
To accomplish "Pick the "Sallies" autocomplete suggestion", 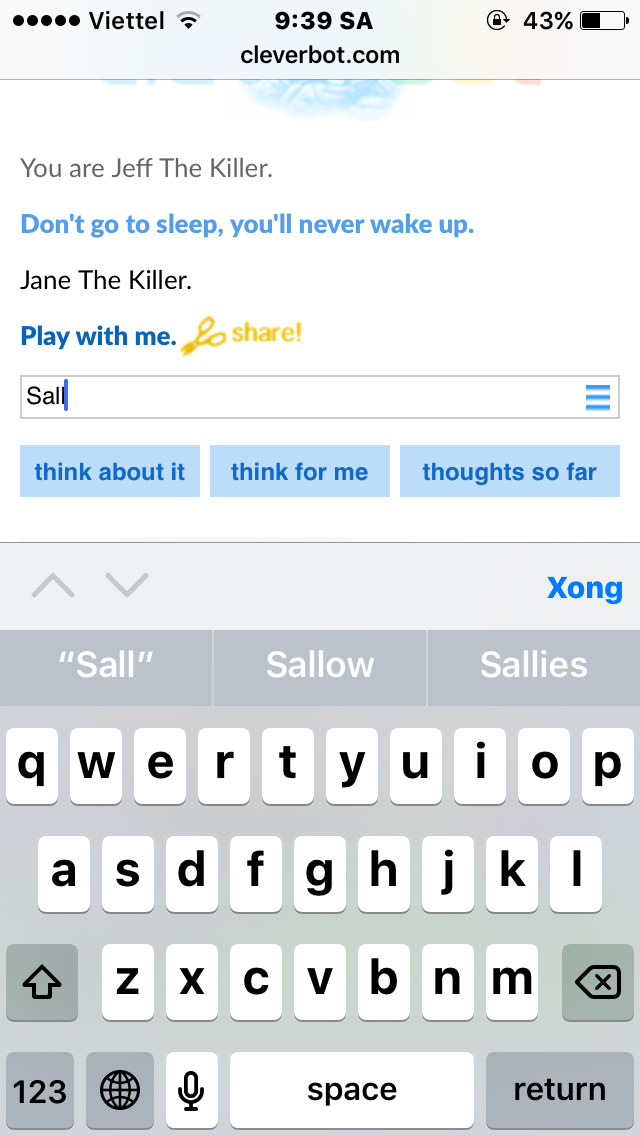I will click(533, 665).
